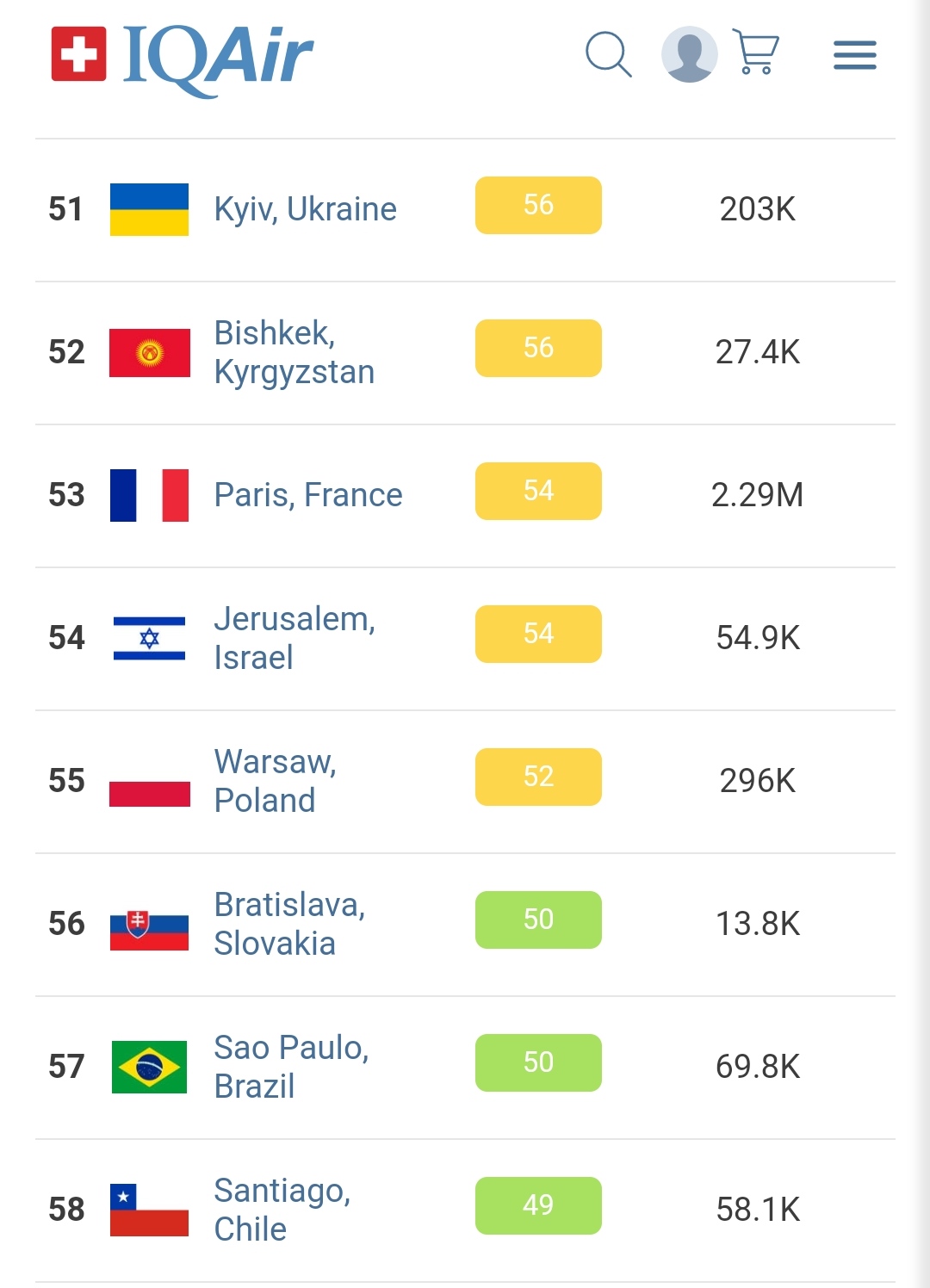Open the user account profile icon
Screen dimensions: 930x1288
click(689, 54)
